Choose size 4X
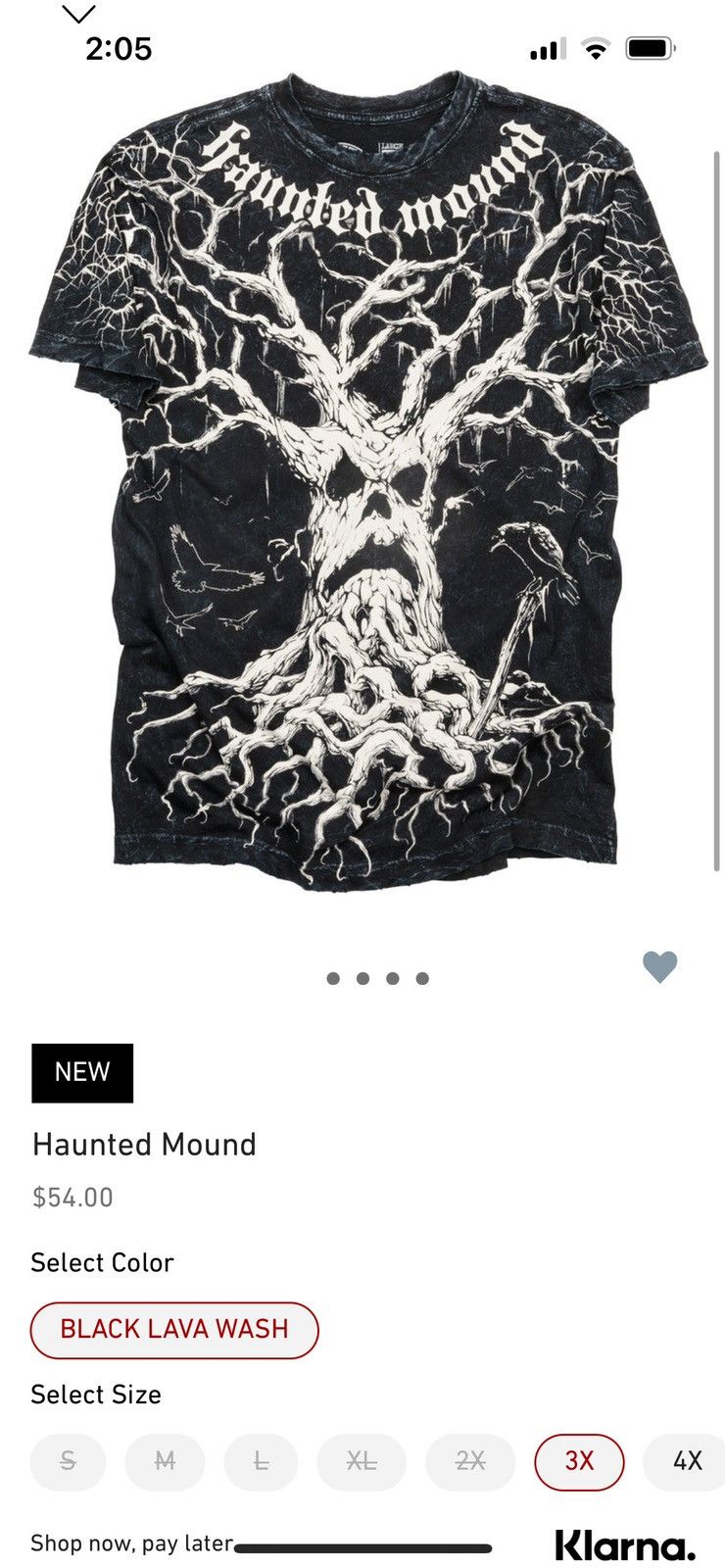725x1568 pixels. (x=687, y=1461)
